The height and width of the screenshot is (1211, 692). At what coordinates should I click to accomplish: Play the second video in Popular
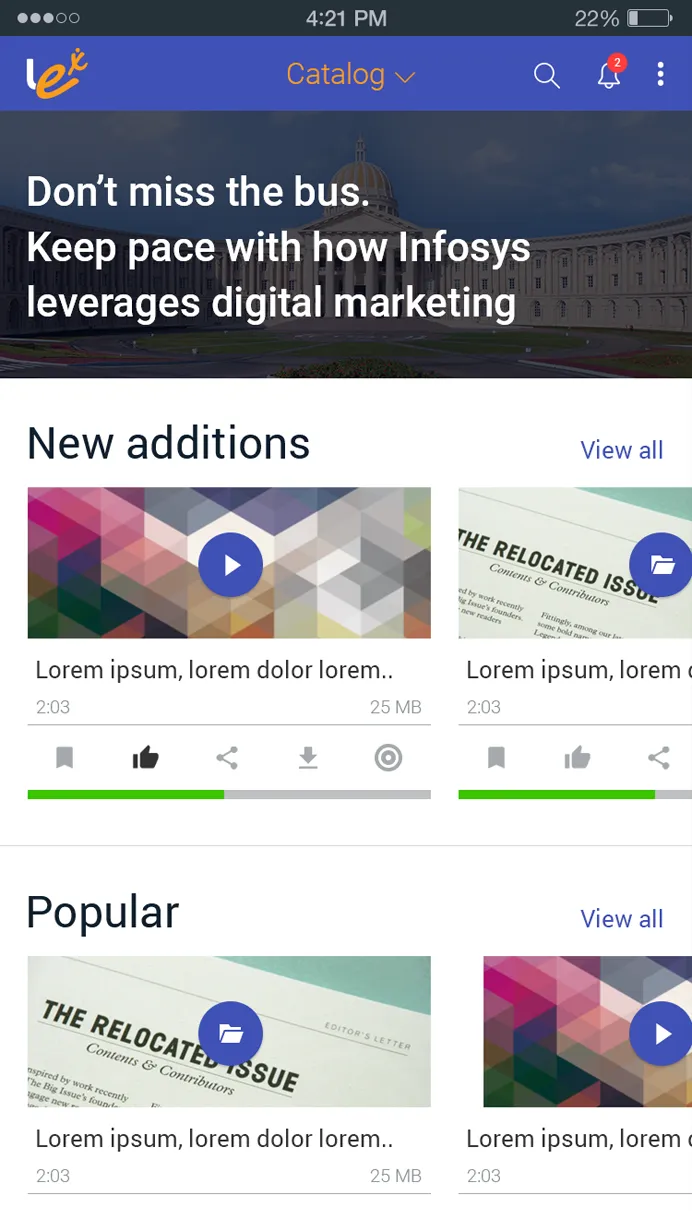[661, 1034]
